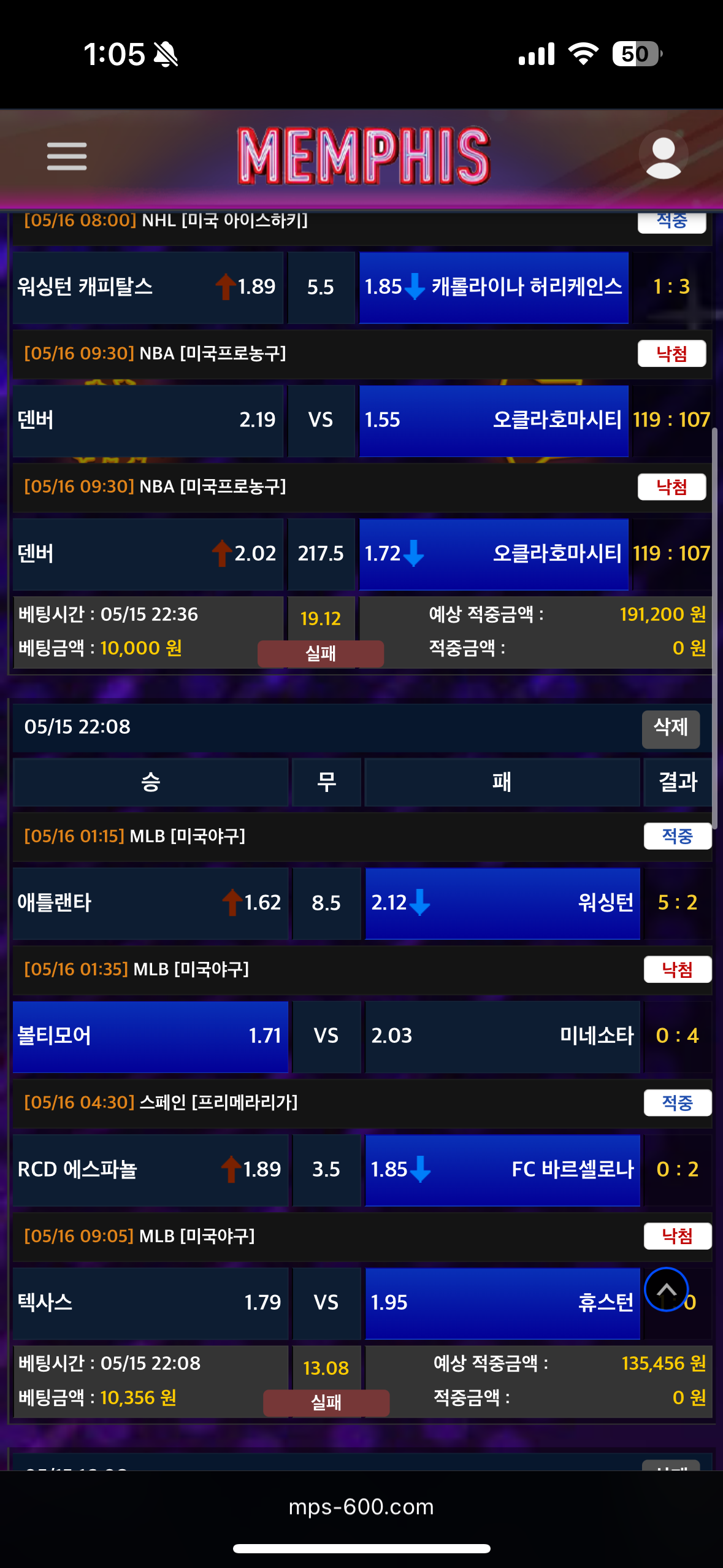This screenshot has width=723, height=1568.
Task: Open the user profile icon
Action: (x=663, y=156)
